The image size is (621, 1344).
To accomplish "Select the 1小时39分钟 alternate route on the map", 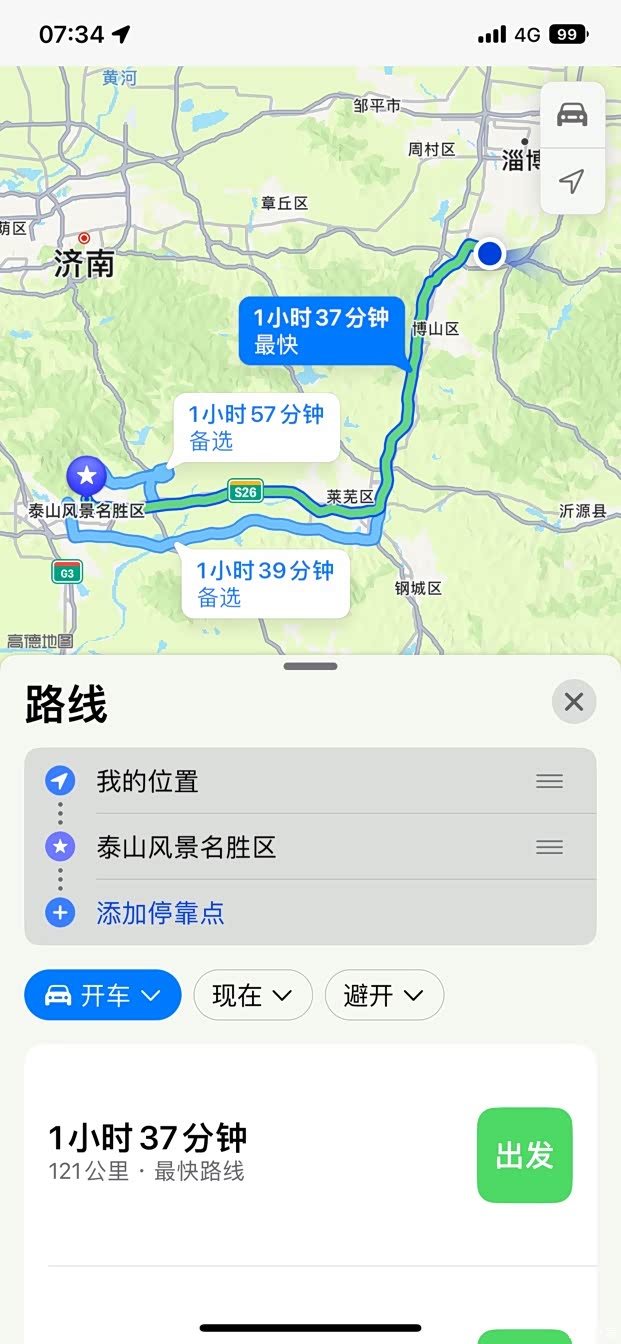I will coord(265,583).
